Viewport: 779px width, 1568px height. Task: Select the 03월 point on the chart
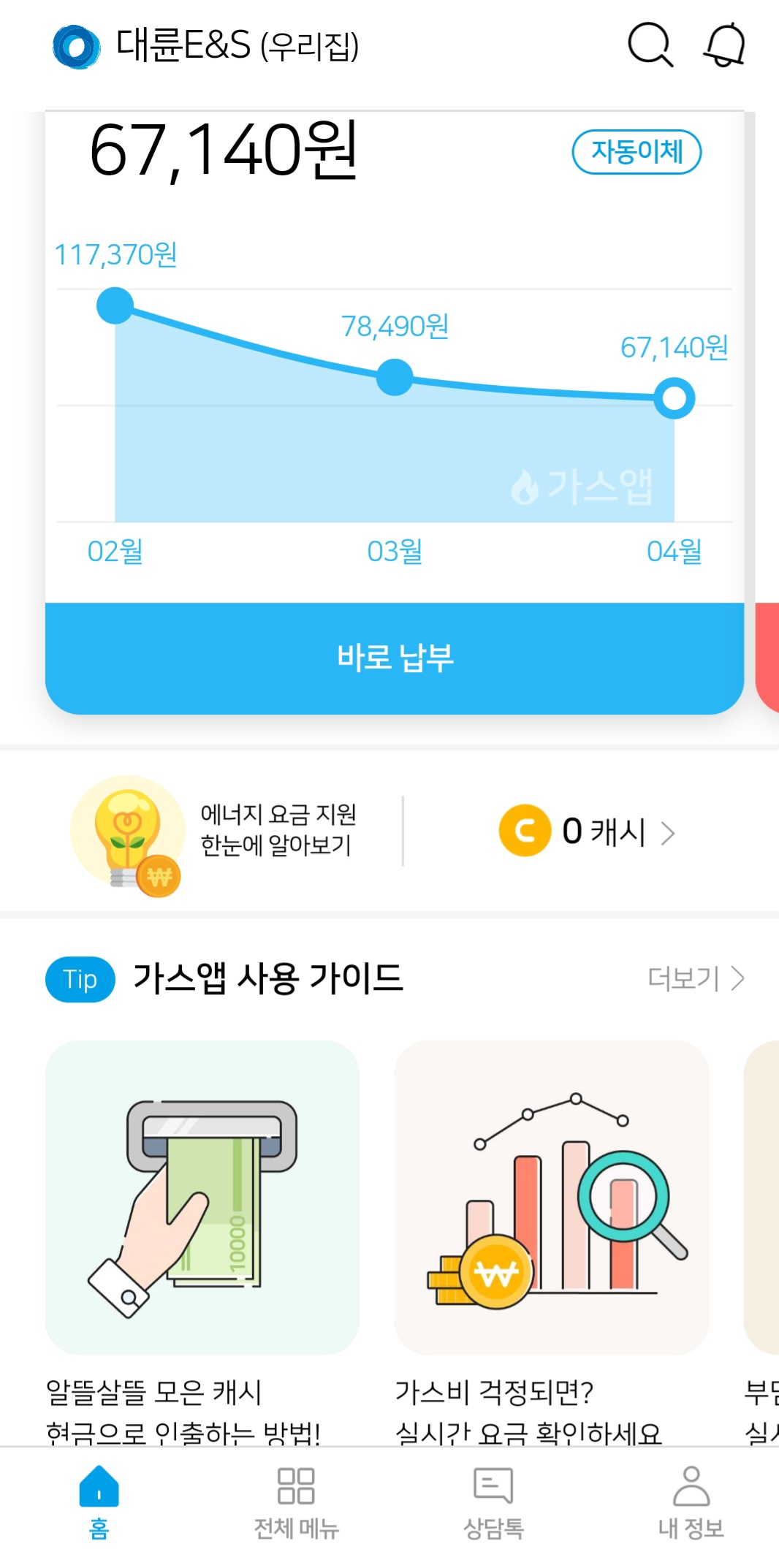(x=395, y=377)
